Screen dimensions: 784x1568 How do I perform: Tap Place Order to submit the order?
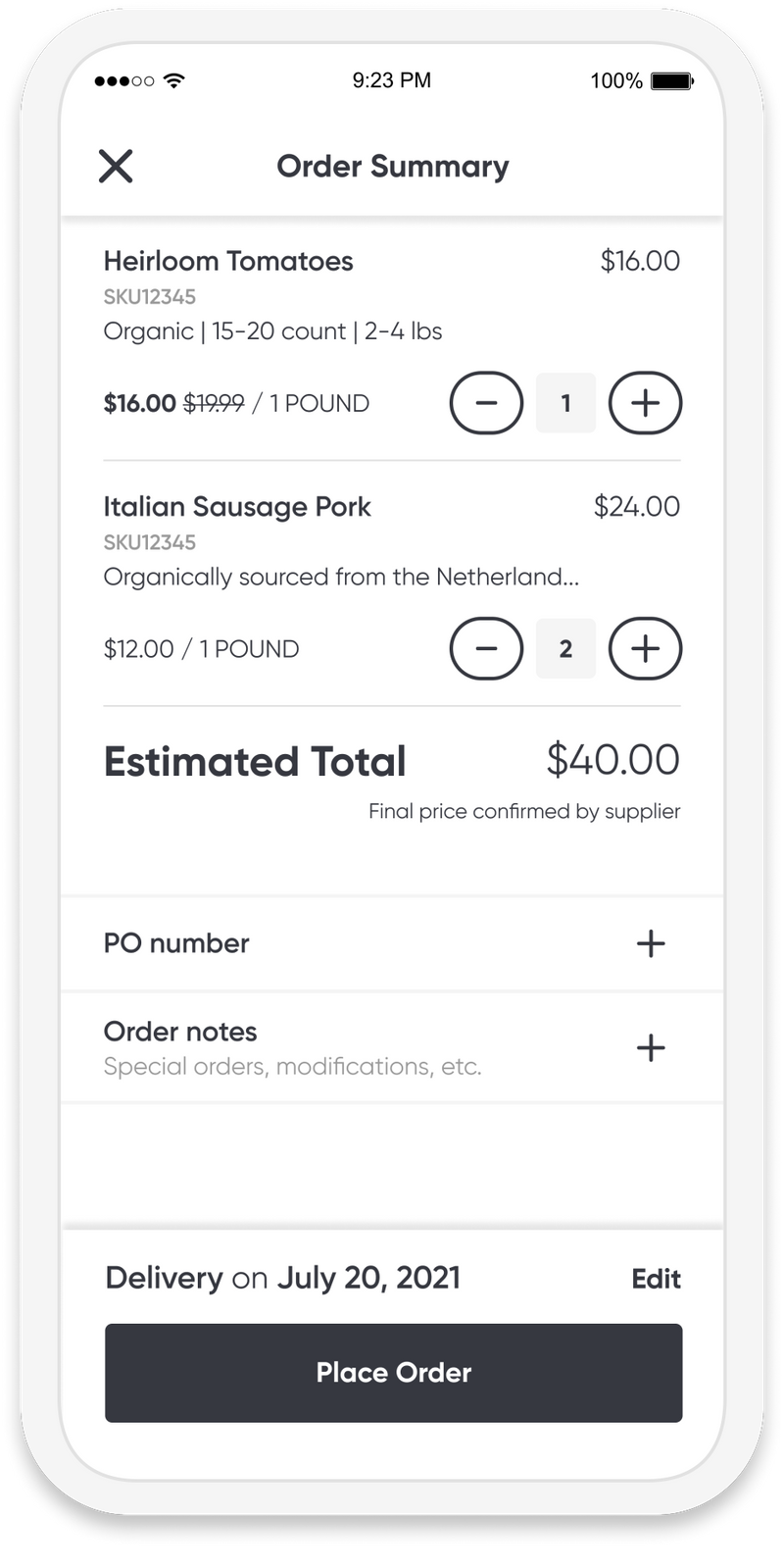coord(393,1373)
